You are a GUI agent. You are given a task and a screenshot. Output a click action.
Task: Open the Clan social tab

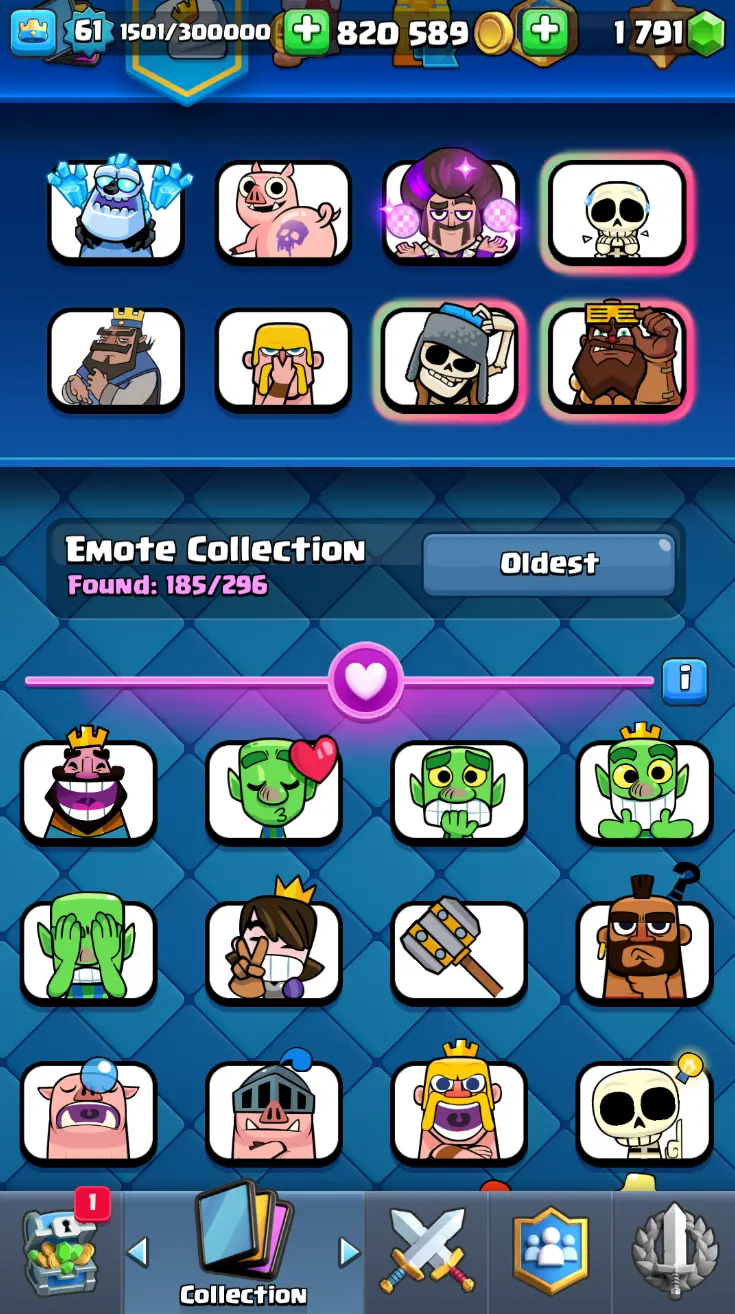pyautogui.click(x=550, y=1252)
